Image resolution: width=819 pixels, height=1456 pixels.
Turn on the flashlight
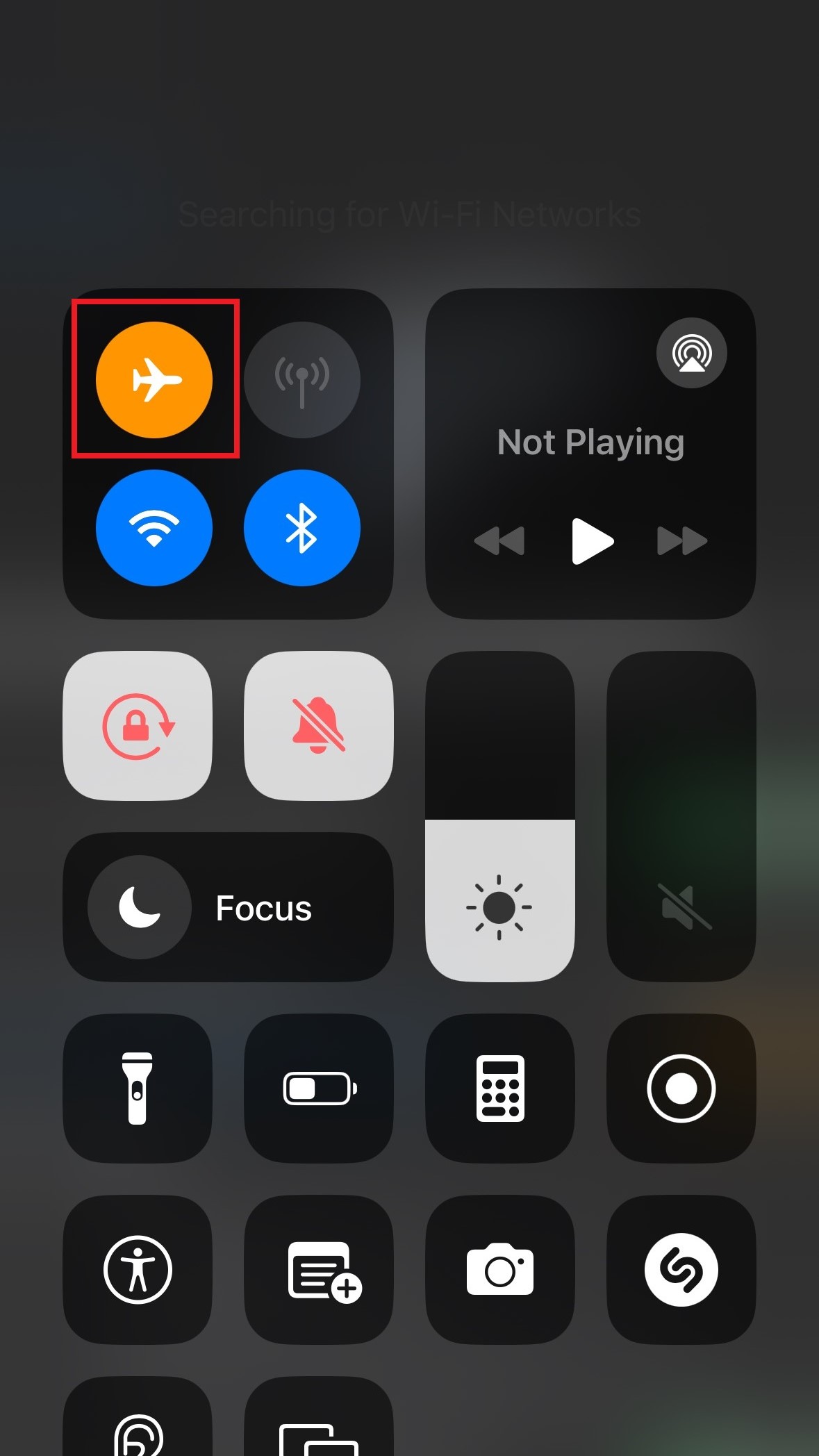pos(138,1089)
